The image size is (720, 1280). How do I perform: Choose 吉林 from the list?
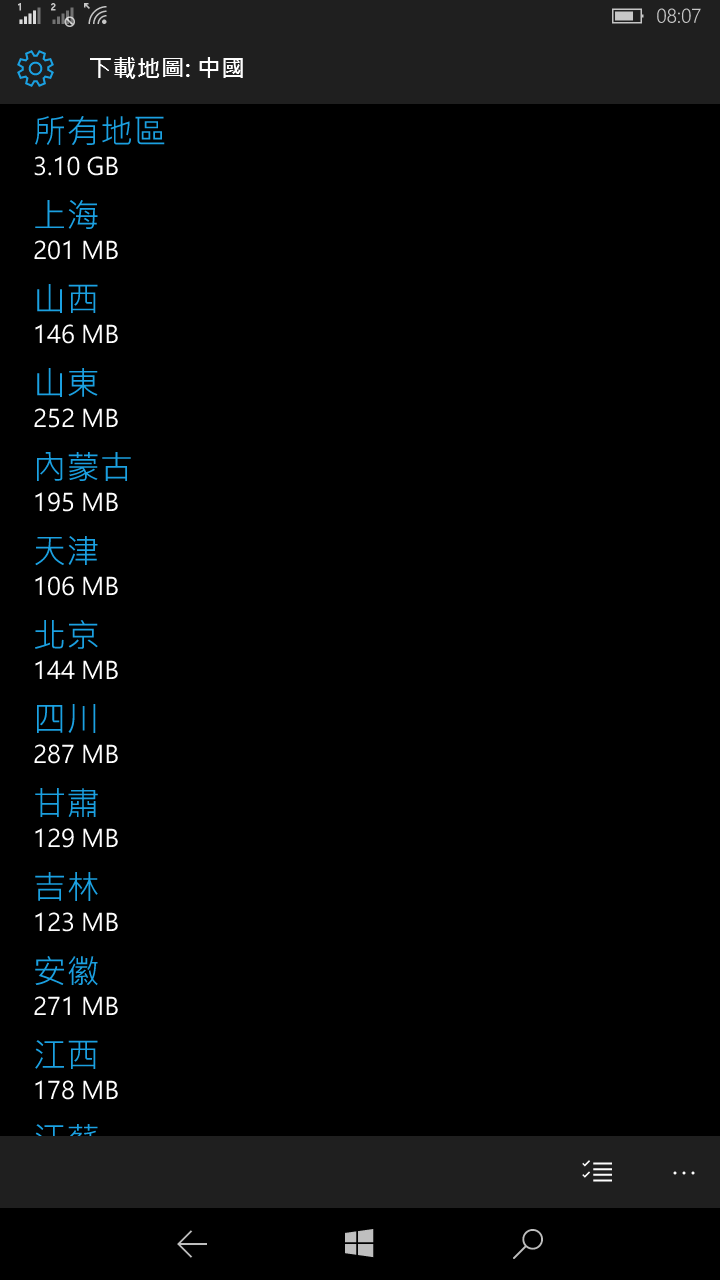[360, 902]
